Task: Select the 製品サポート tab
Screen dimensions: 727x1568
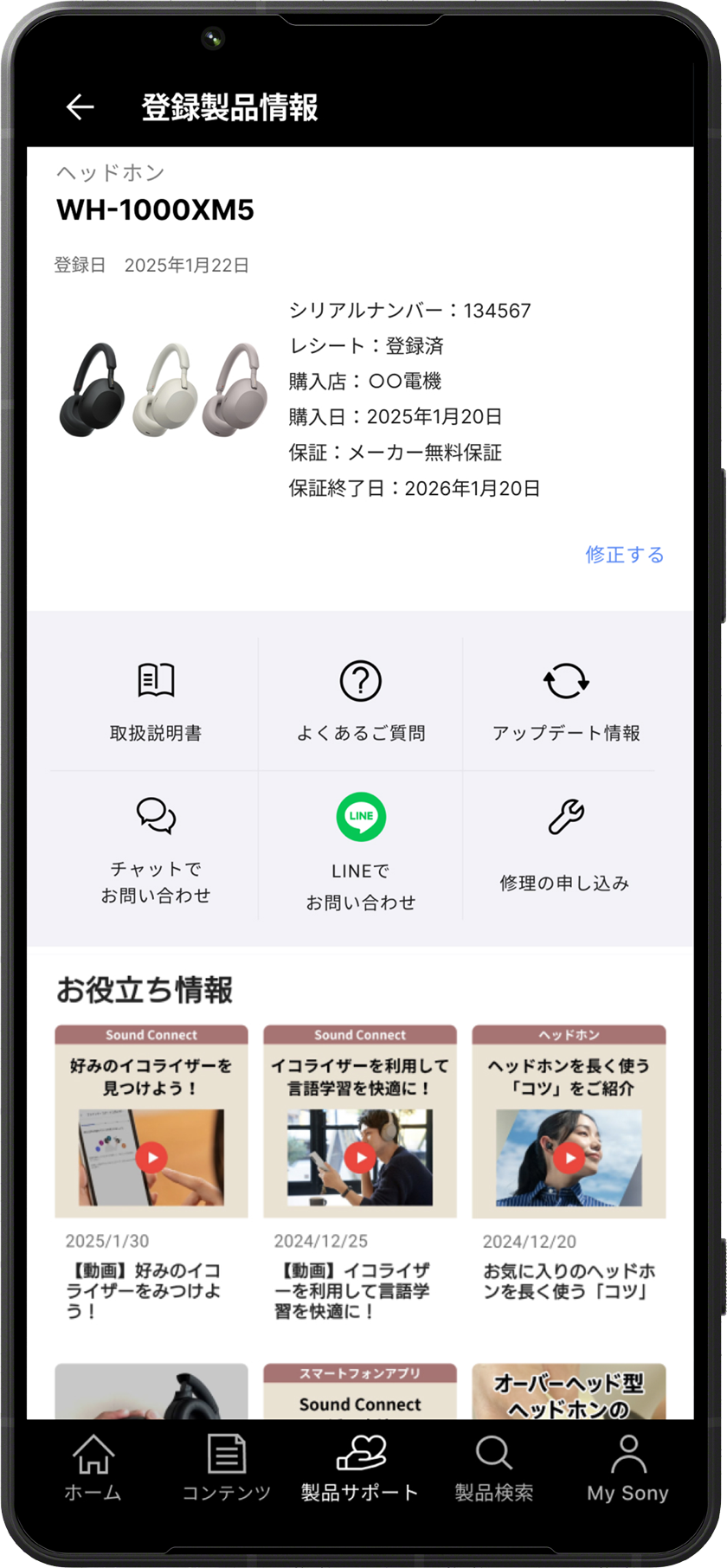Action: pos(360,1468)
